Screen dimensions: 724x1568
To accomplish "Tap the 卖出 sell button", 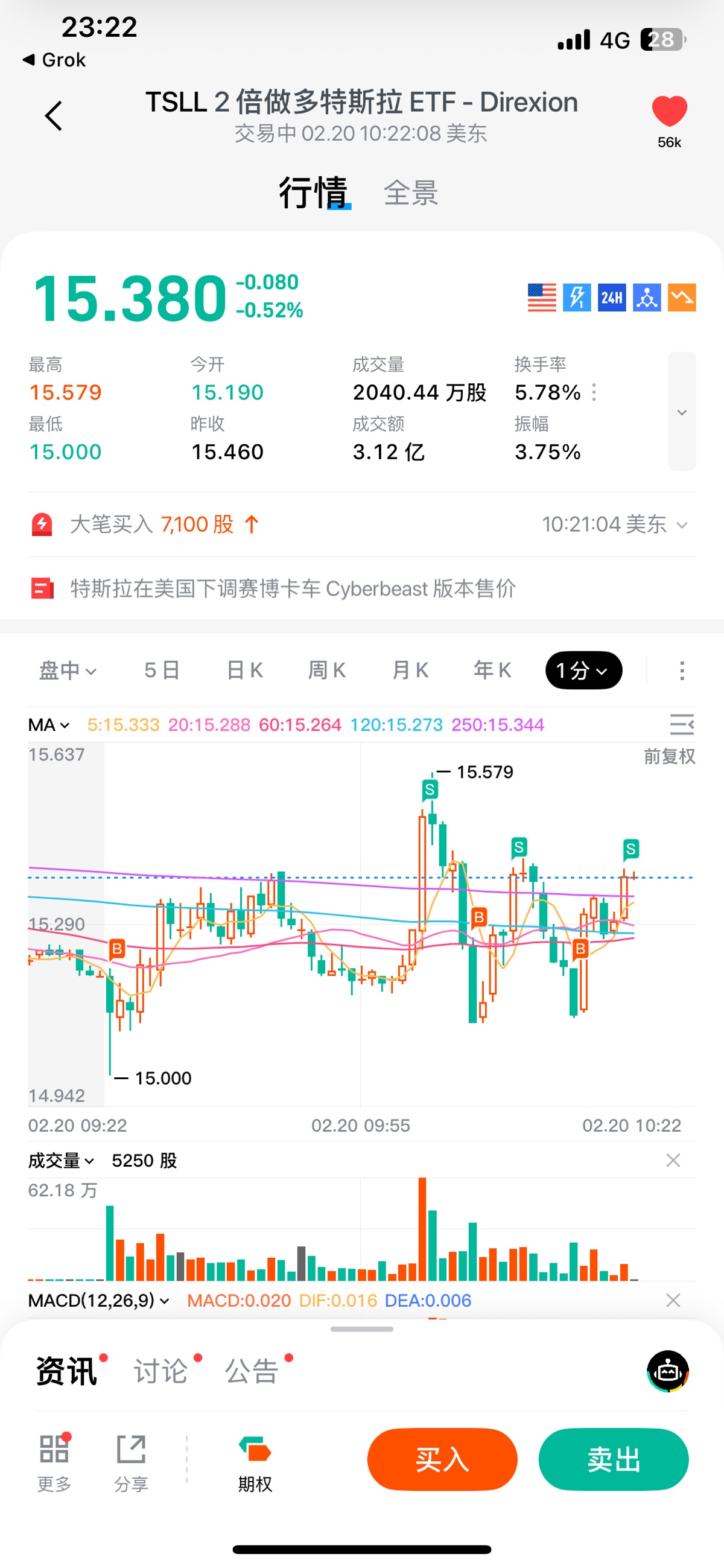I will (613, 1459).
